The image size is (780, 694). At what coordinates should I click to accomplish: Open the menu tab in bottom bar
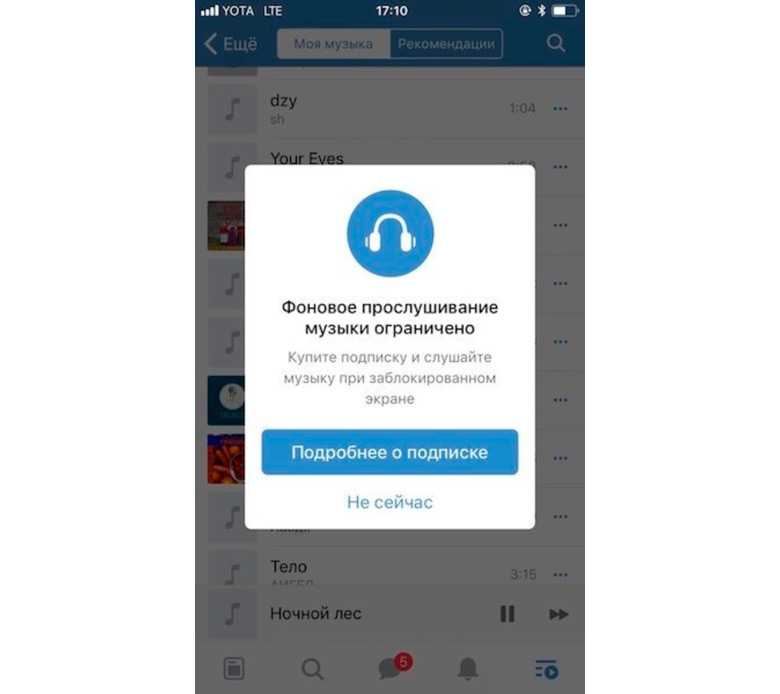click(546, 669)
